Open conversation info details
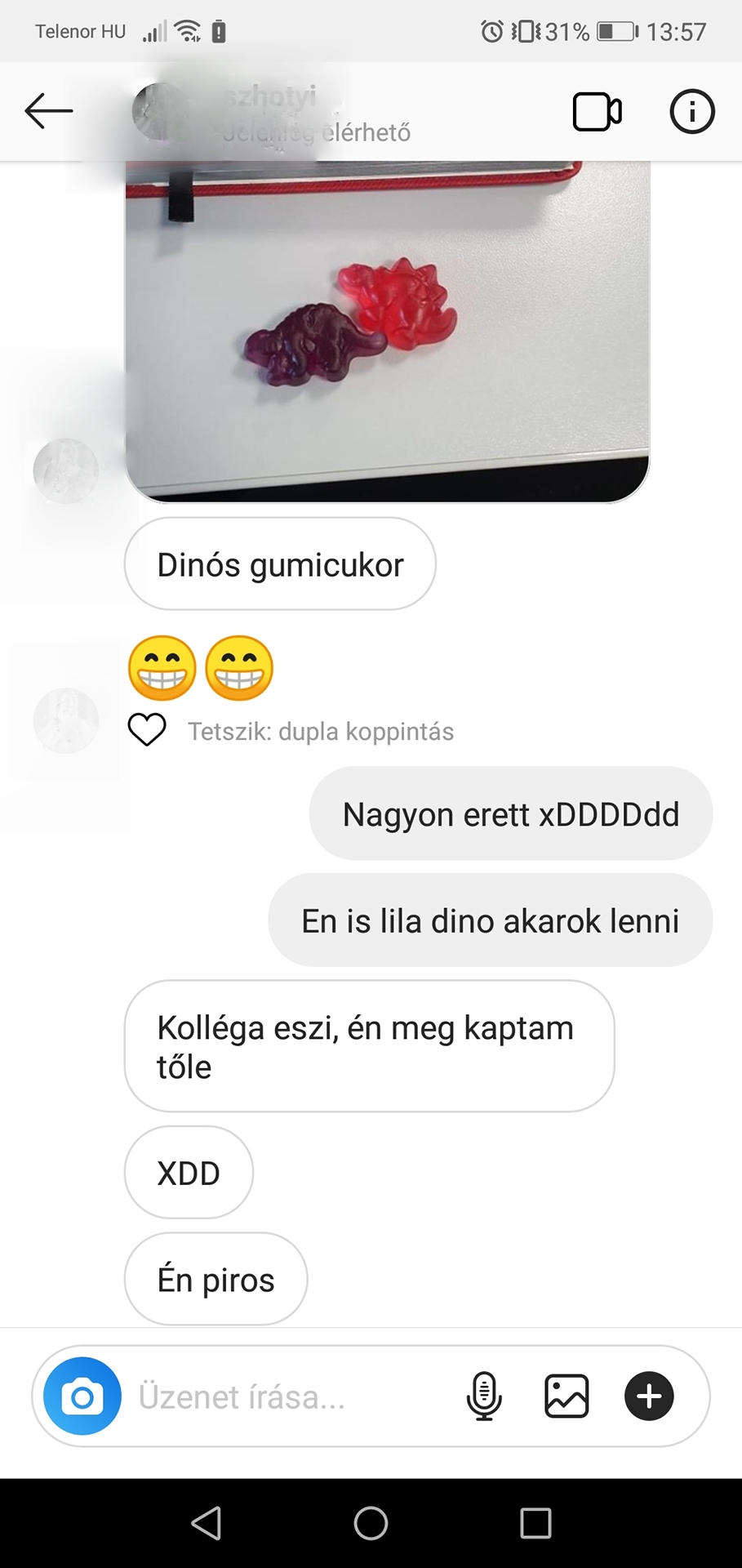742x1568 pixels. 691,112
